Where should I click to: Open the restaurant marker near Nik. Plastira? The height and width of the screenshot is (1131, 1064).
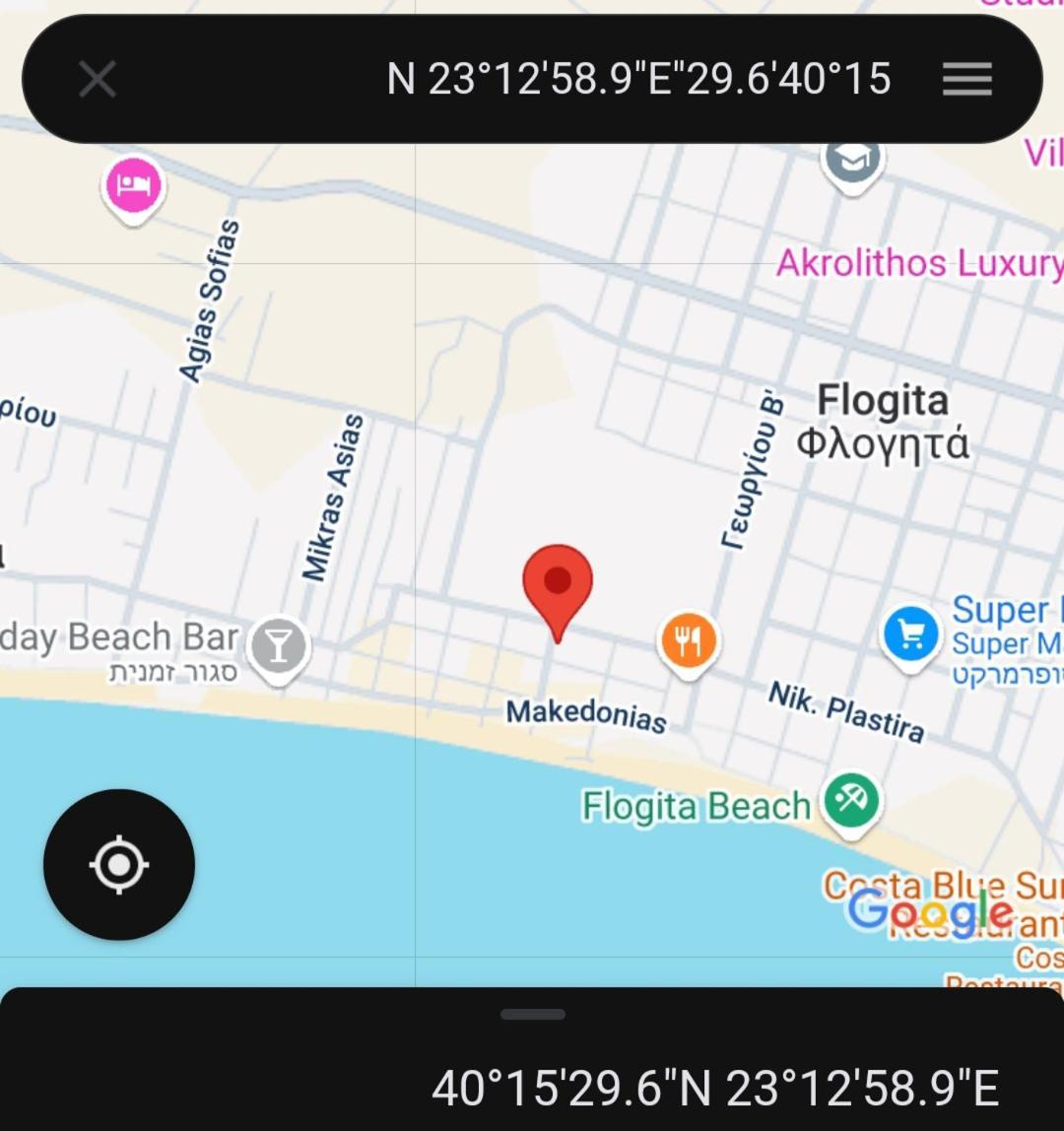(x=689, y=640)
